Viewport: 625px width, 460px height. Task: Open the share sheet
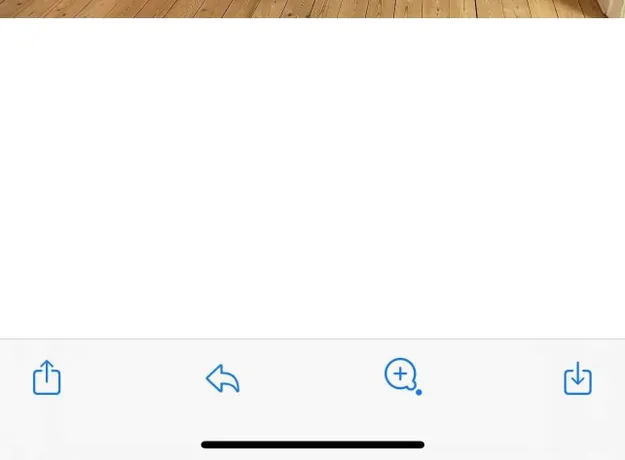[47, 378]
